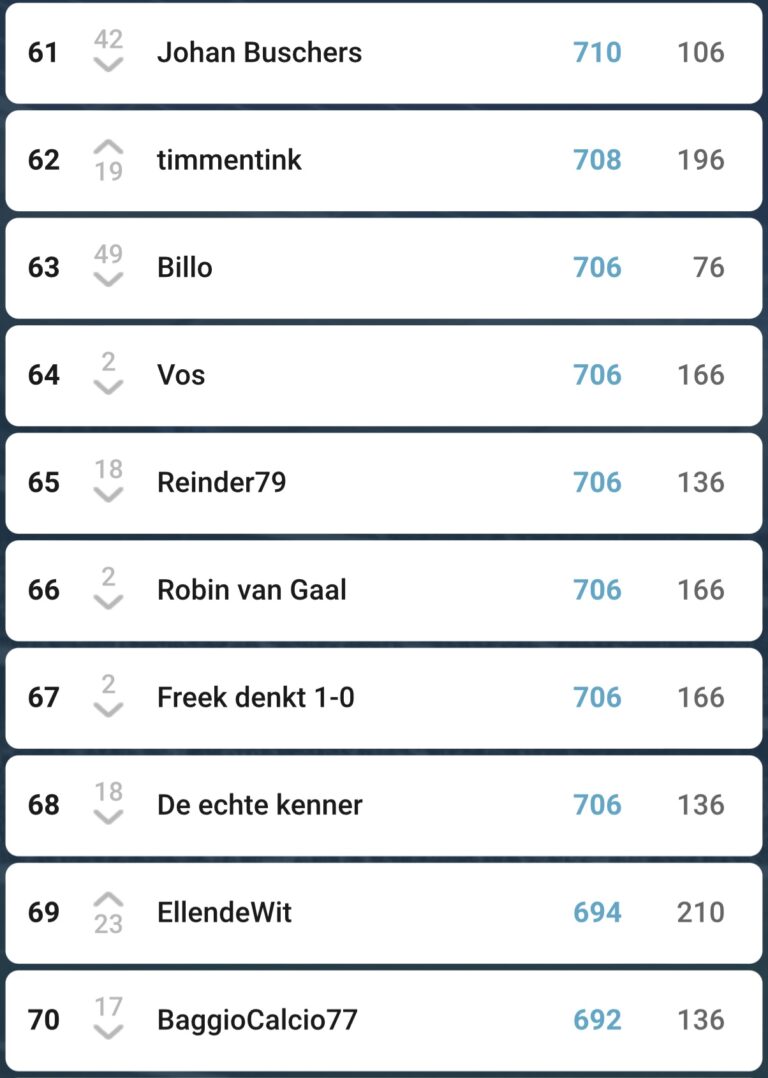The image size is (768, 1078).
Task: Open De echte kenner's row
Action: coord(259,805)
